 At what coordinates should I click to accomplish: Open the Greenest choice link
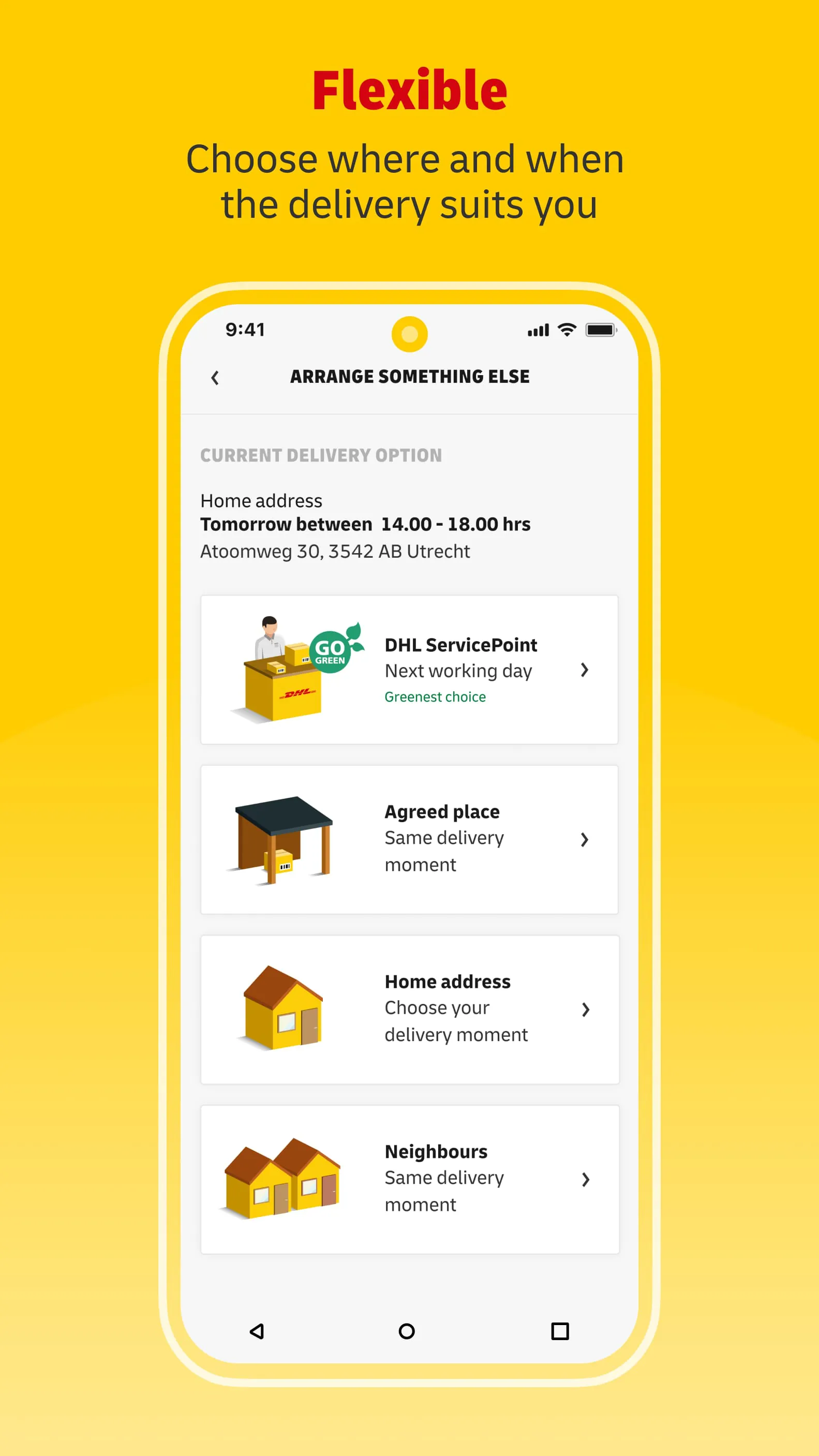[435, 696]
